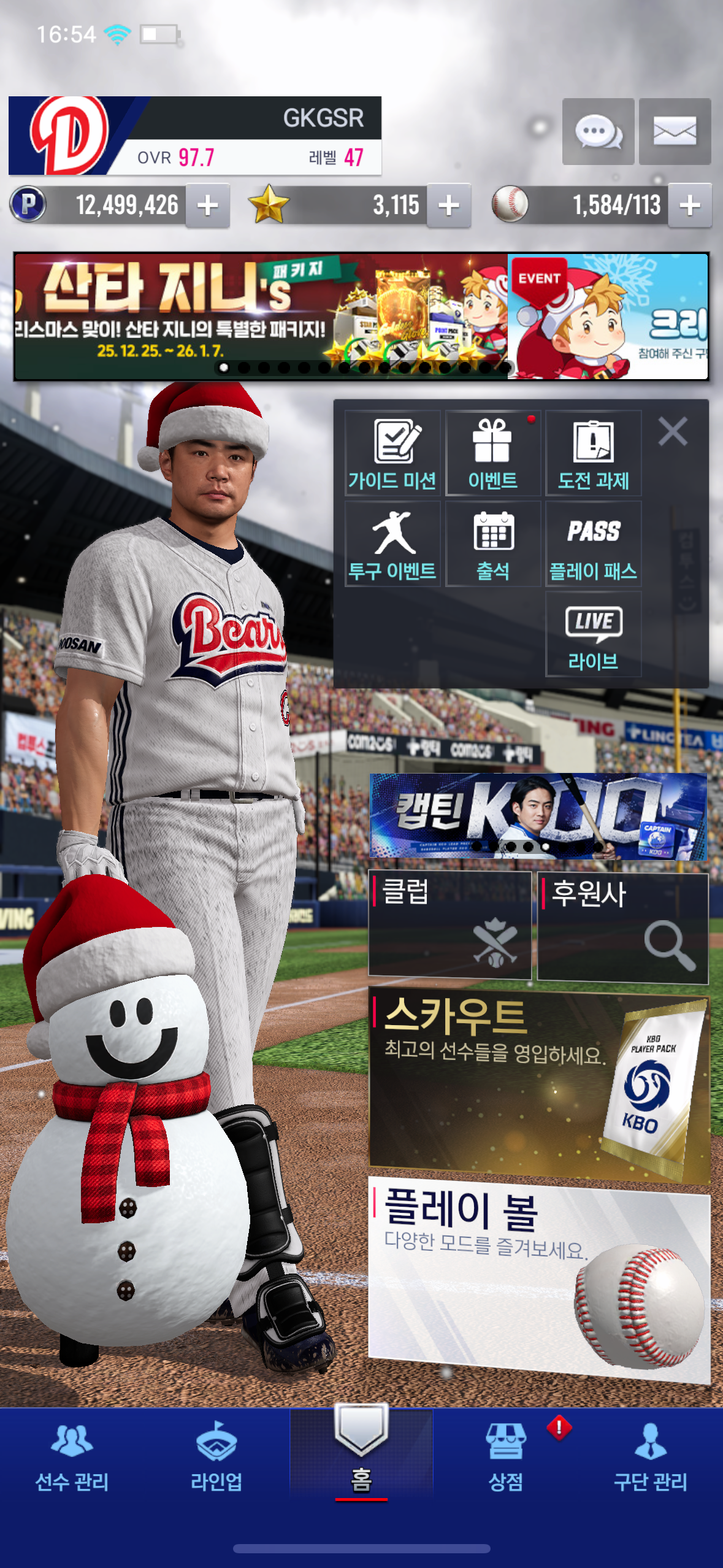Viewport: 723px width, 1568px height.
Task: Add more baseballs with plus button
Action: 690,206
